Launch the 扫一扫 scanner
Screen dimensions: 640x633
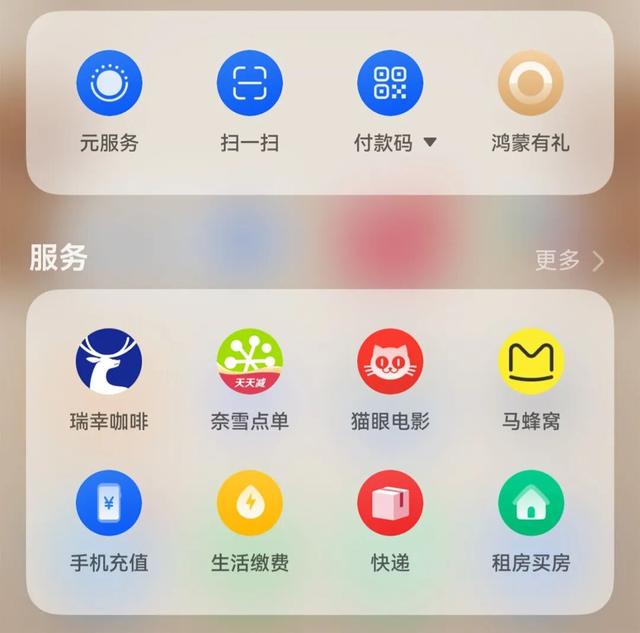(x=249, y=84)
